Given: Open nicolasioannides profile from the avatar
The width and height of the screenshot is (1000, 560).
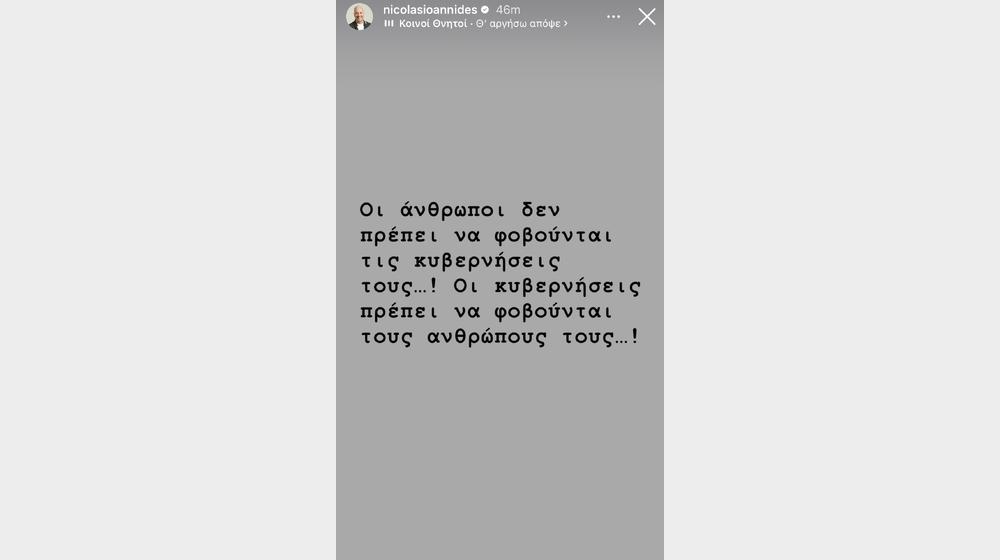Looking at the screenshot, I should 359,16.
